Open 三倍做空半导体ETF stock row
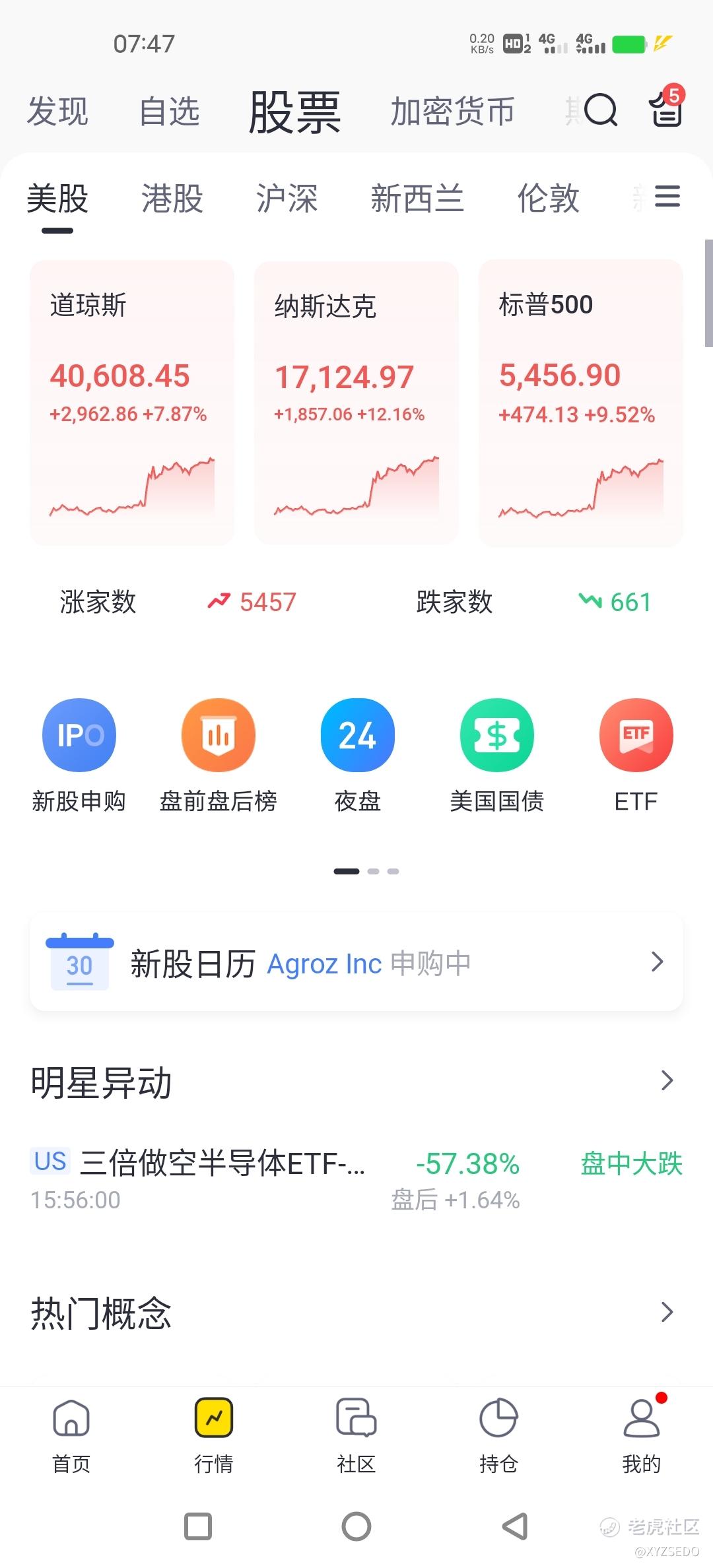 click(356, 1181)
